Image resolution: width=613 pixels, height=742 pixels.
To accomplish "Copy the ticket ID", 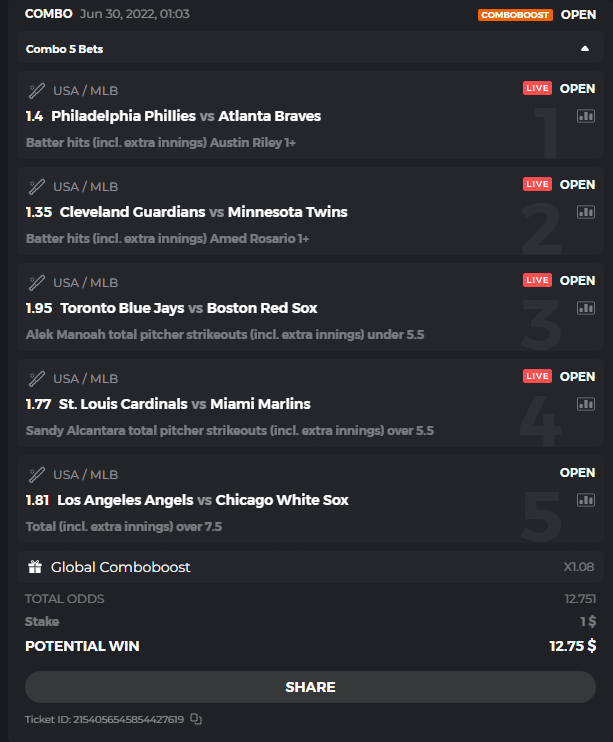I will tap(196, 719).
